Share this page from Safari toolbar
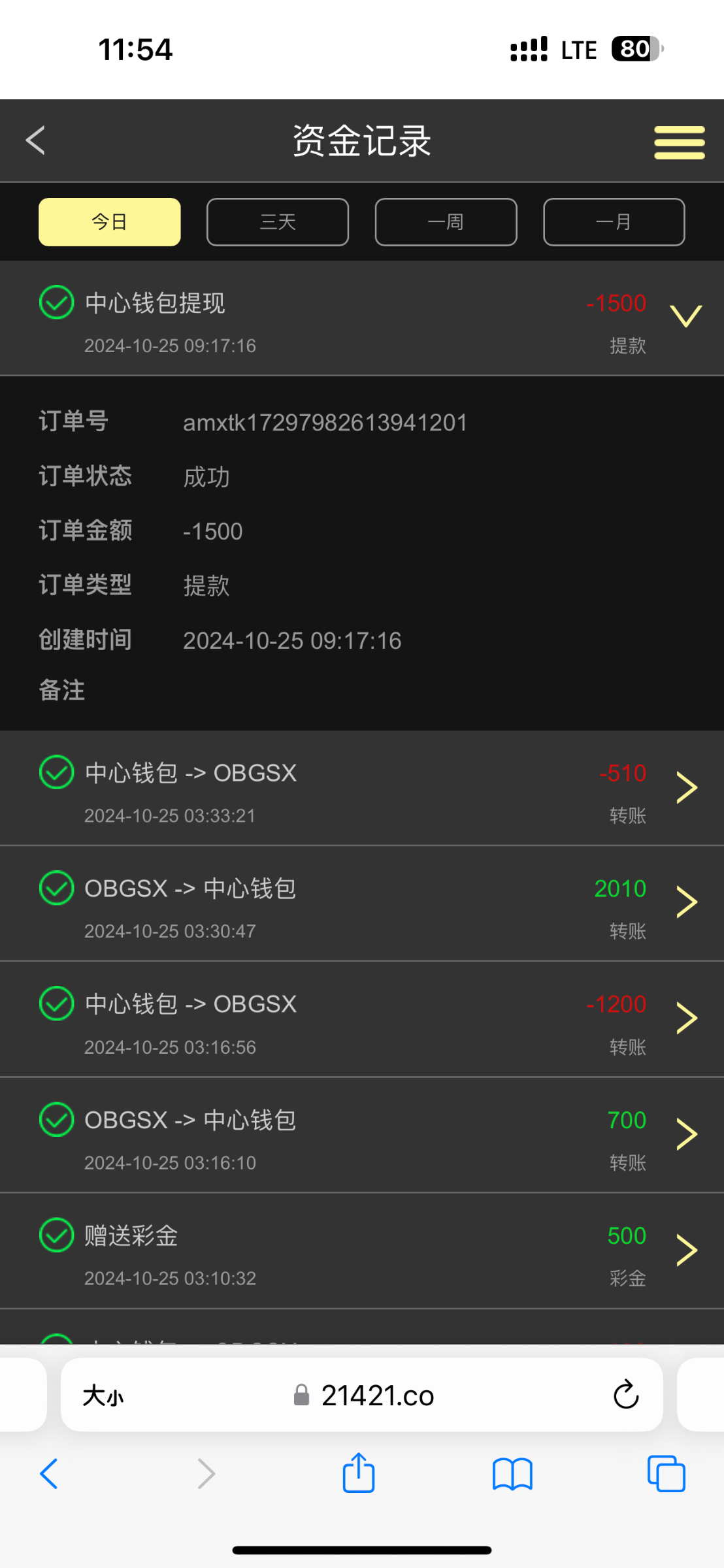 (x=359, y=1473)
